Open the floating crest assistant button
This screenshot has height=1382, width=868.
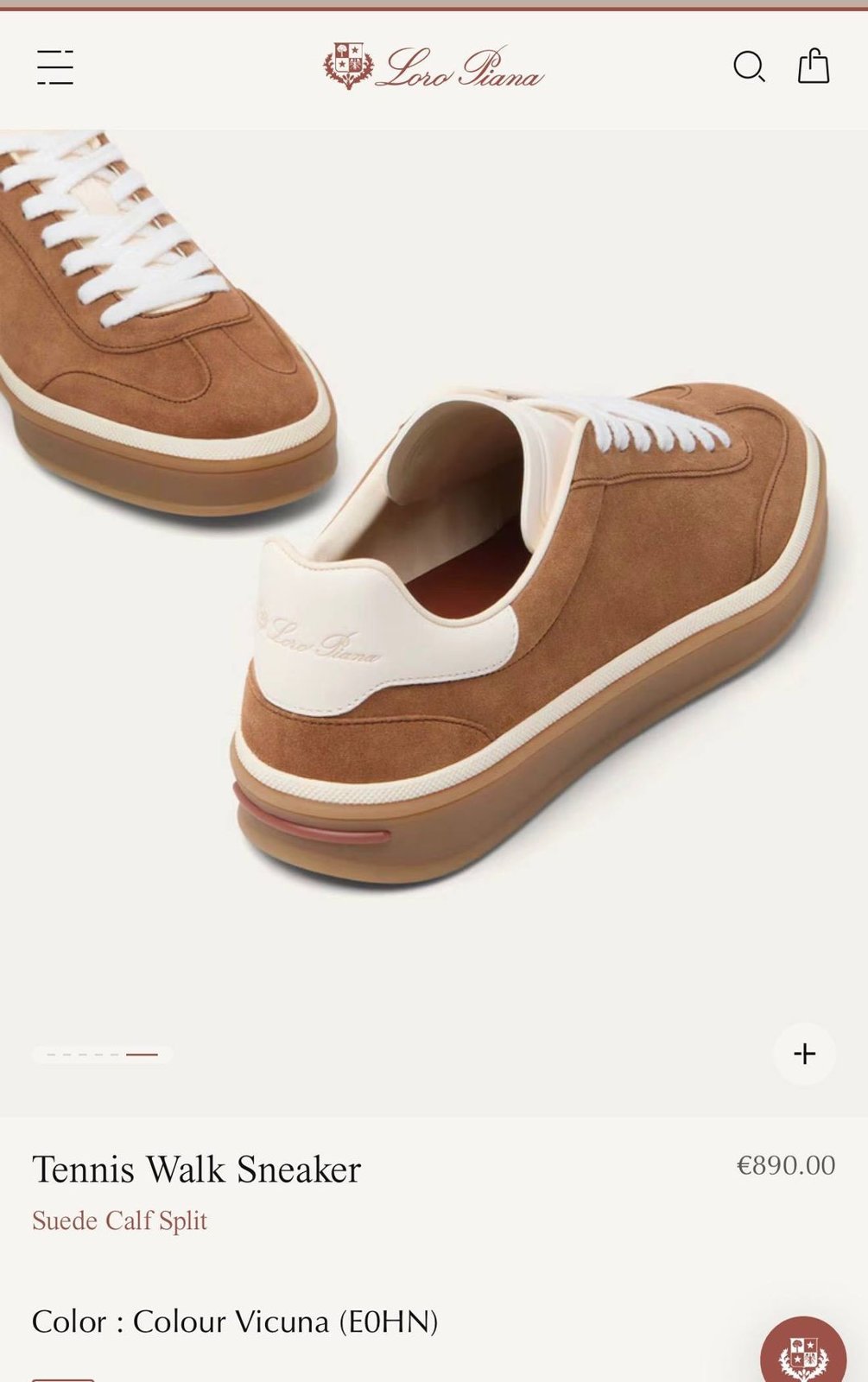(803, 1354)
